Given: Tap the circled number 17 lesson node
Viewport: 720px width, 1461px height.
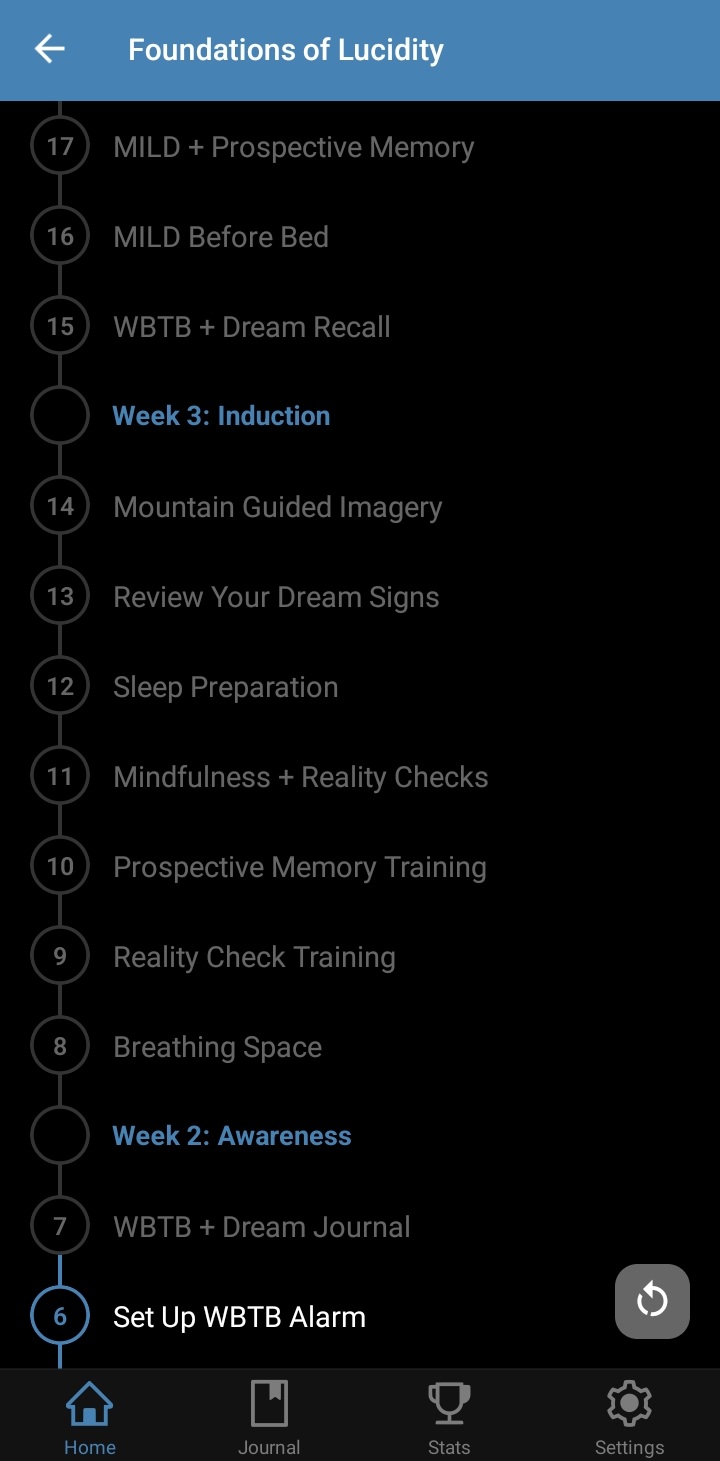Looking at the screenshot, I should (x=59, y=146).
